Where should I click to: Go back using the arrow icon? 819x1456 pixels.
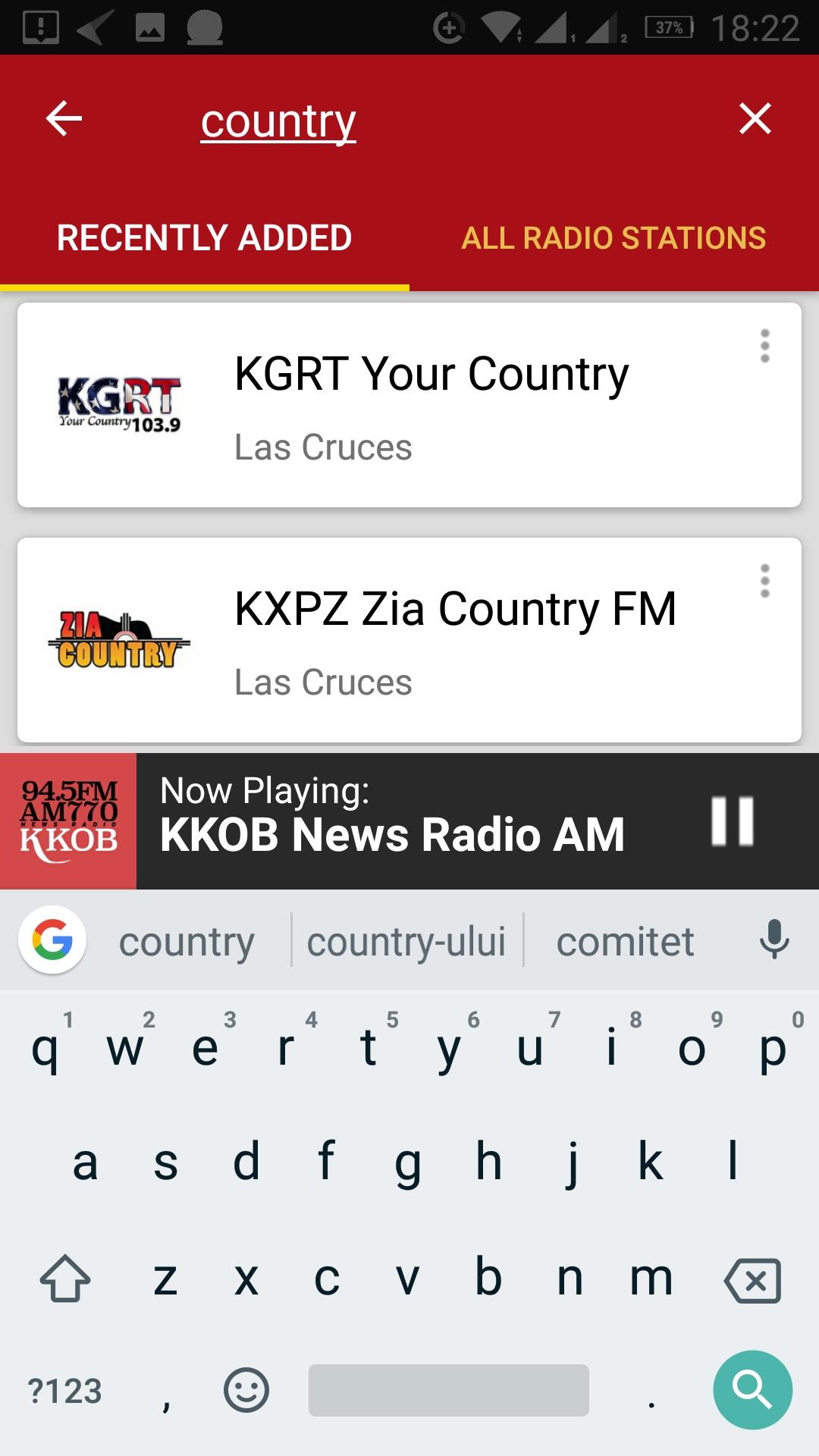[64, 119]
